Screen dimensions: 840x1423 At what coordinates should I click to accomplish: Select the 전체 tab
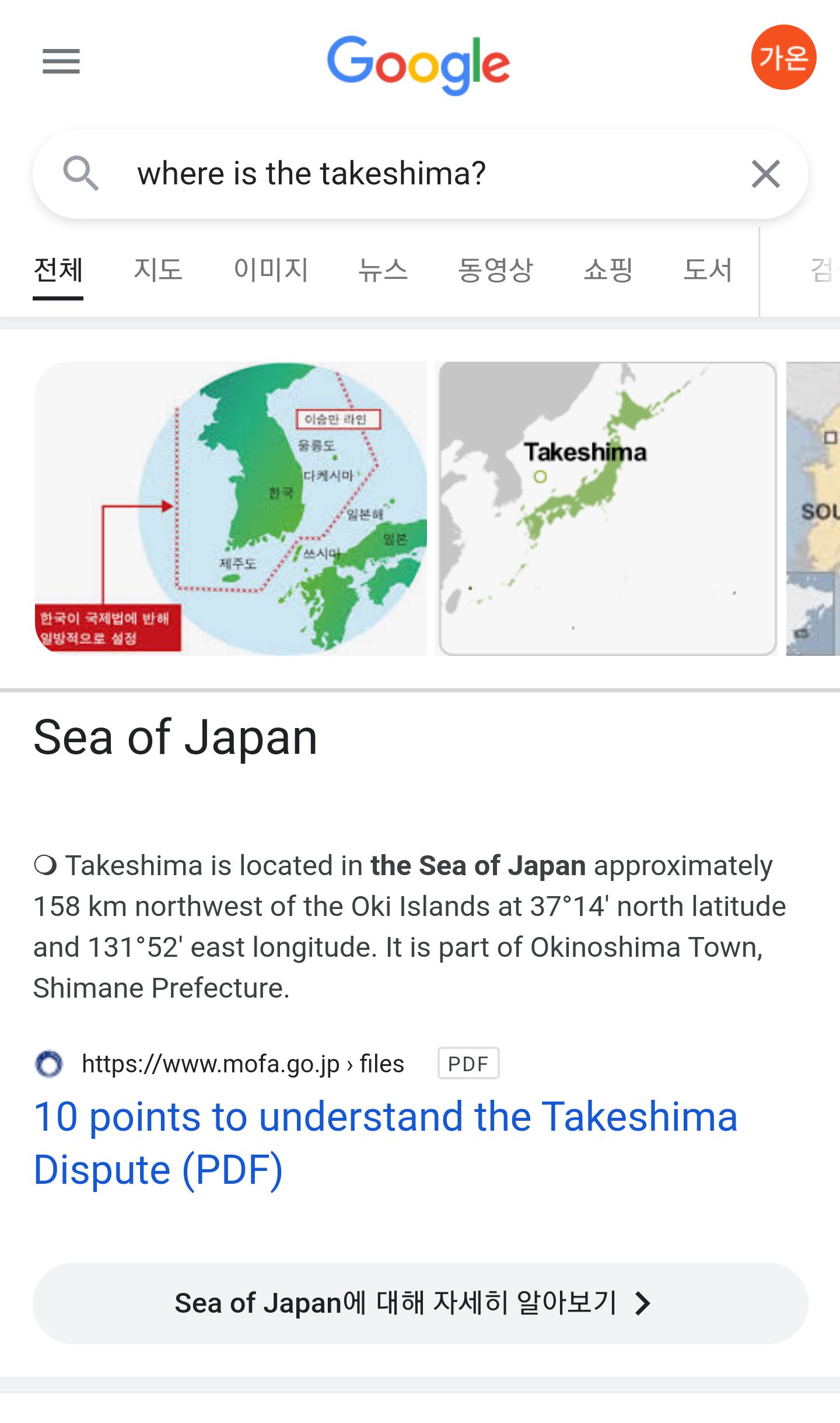[x=58, y=270]
